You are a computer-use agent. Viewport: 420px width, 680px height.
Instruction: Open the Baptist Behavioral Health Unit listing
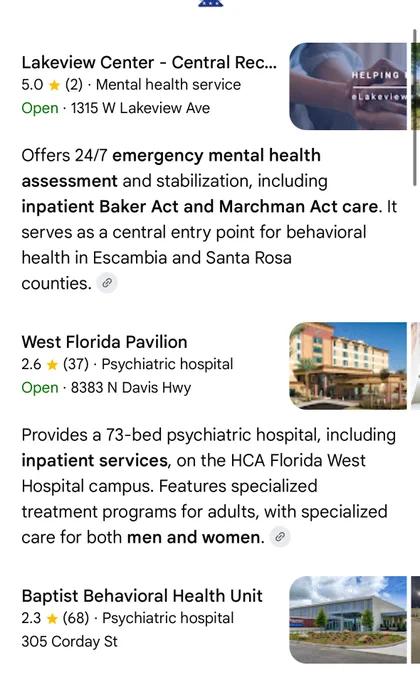click(x=142, y=596)
